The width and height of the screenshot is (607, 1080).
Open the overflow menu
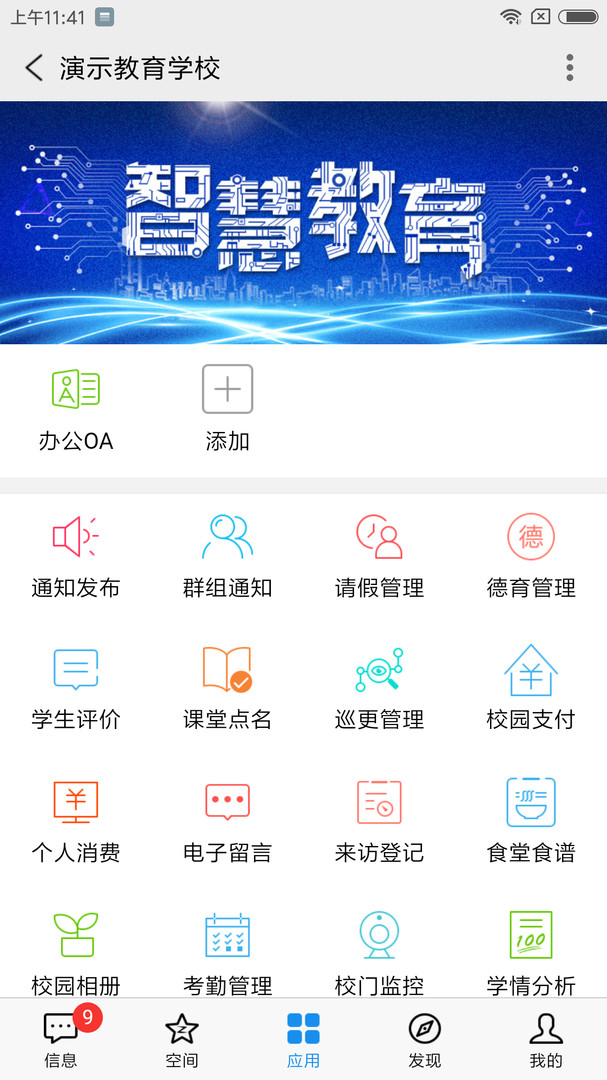(570, 68)
